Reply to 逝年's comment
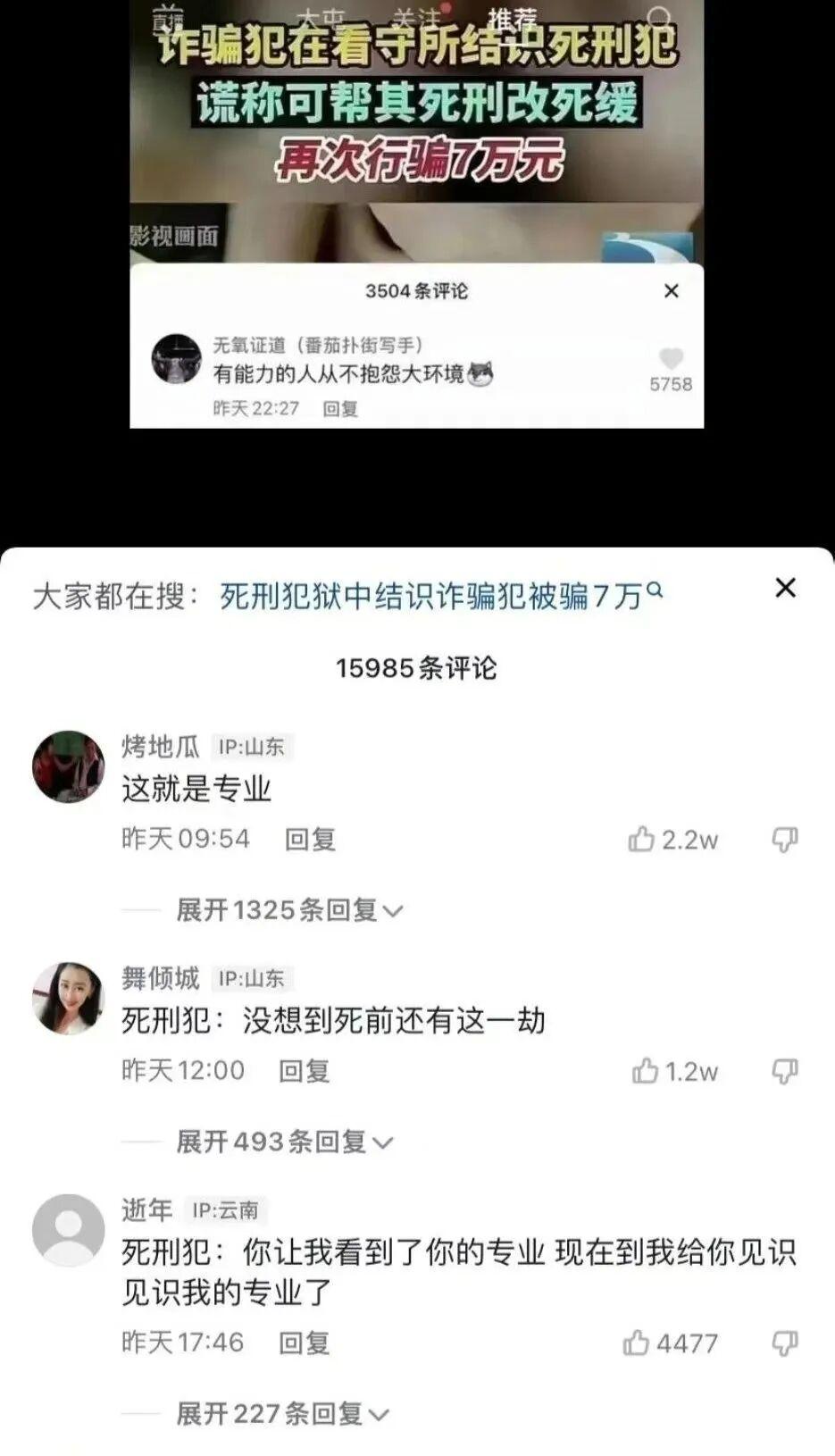Image resolution: width=835 pixels, height=1456 pixels. (305, 1343)
